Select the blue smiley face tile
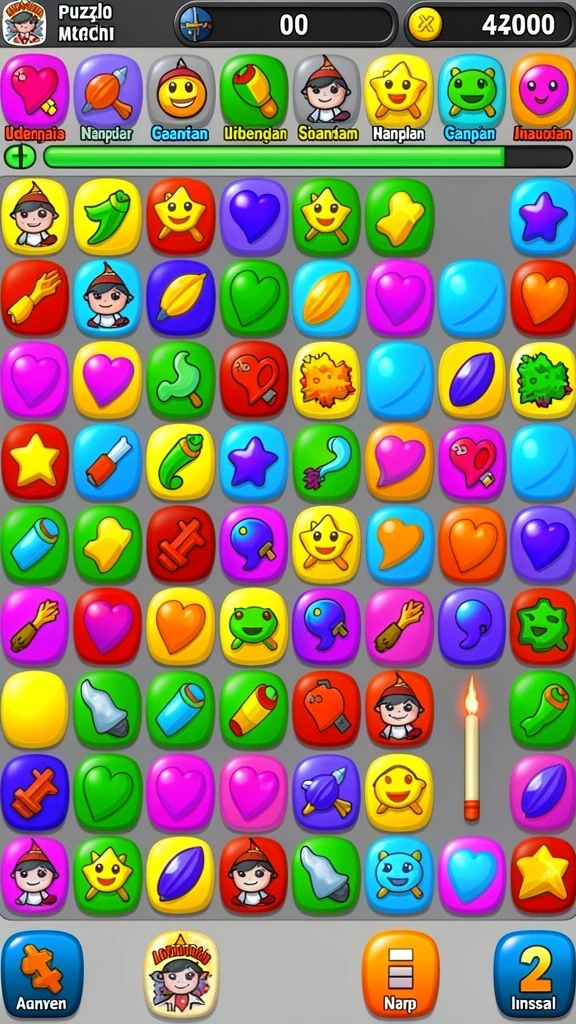 pos(399,875)
